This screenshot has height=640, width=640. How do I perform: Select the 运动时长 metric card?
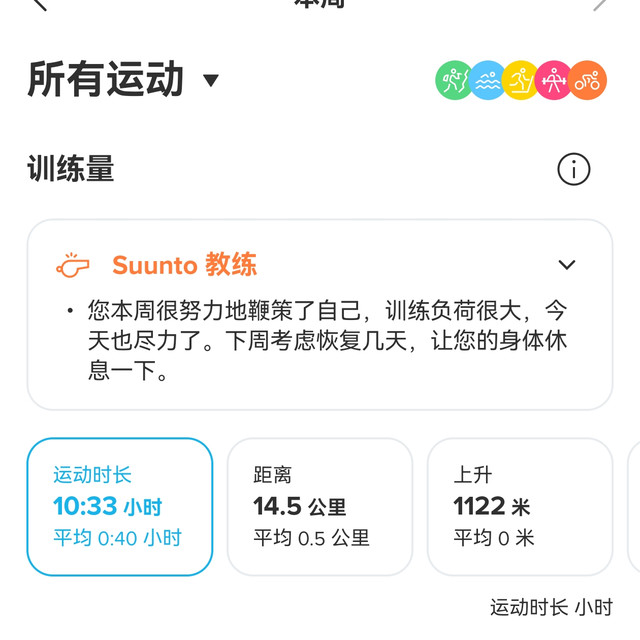120,507
